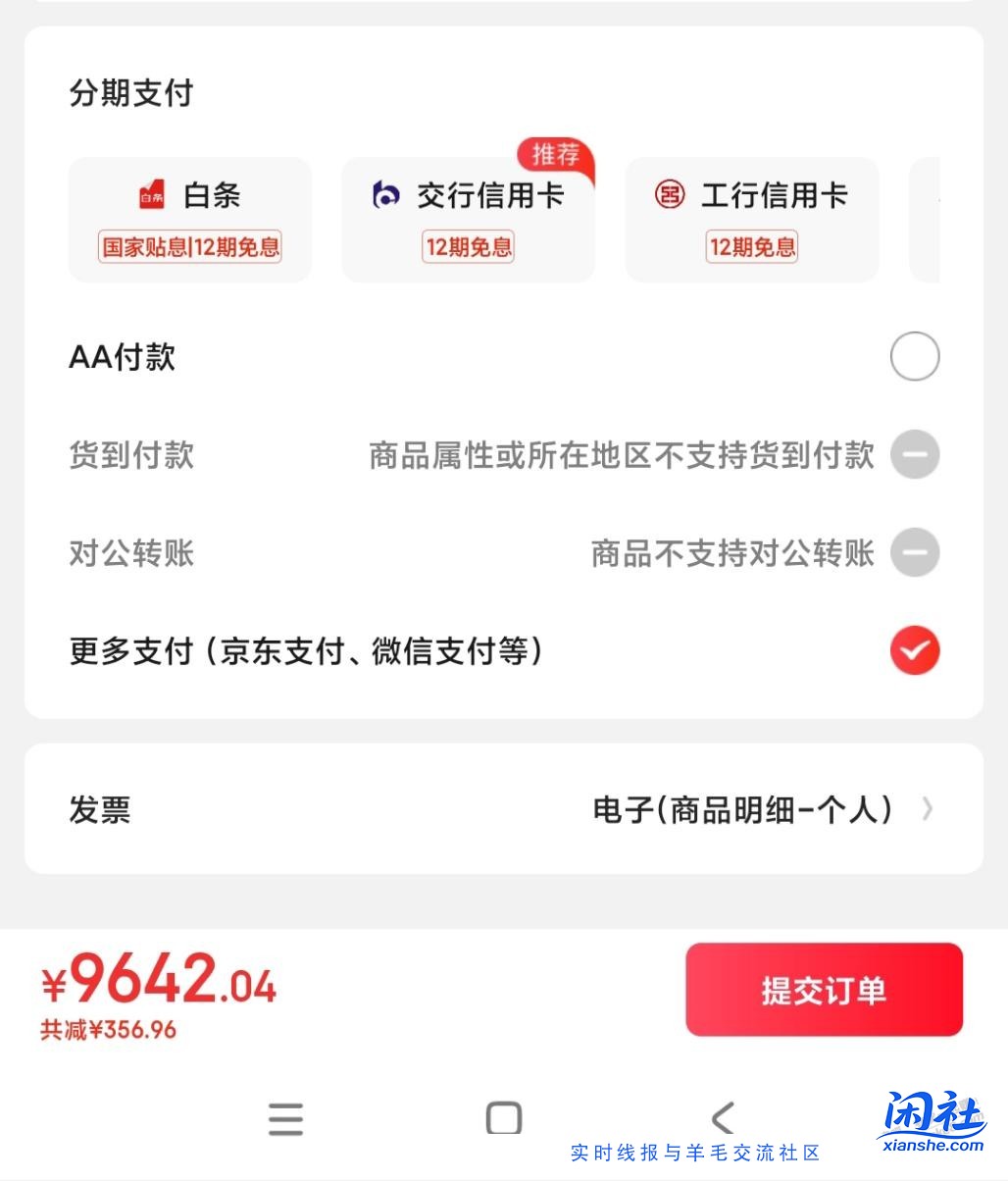Uncheck 更多支付 payment option
This screenshot has width=1008, height=1181.
(x=914, y=650)
